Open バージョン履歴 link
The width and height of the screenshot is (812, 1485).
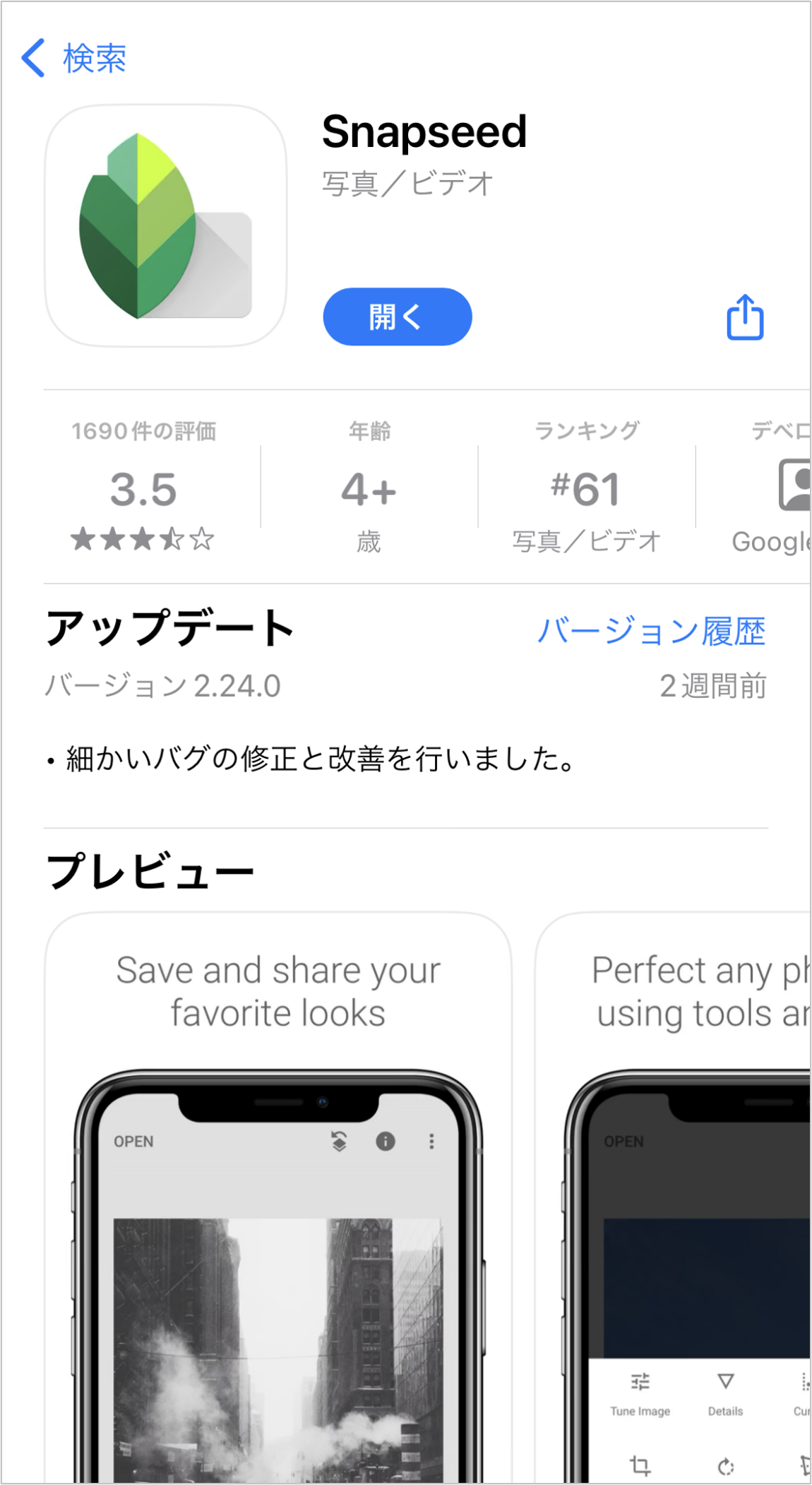click(651, 631)
